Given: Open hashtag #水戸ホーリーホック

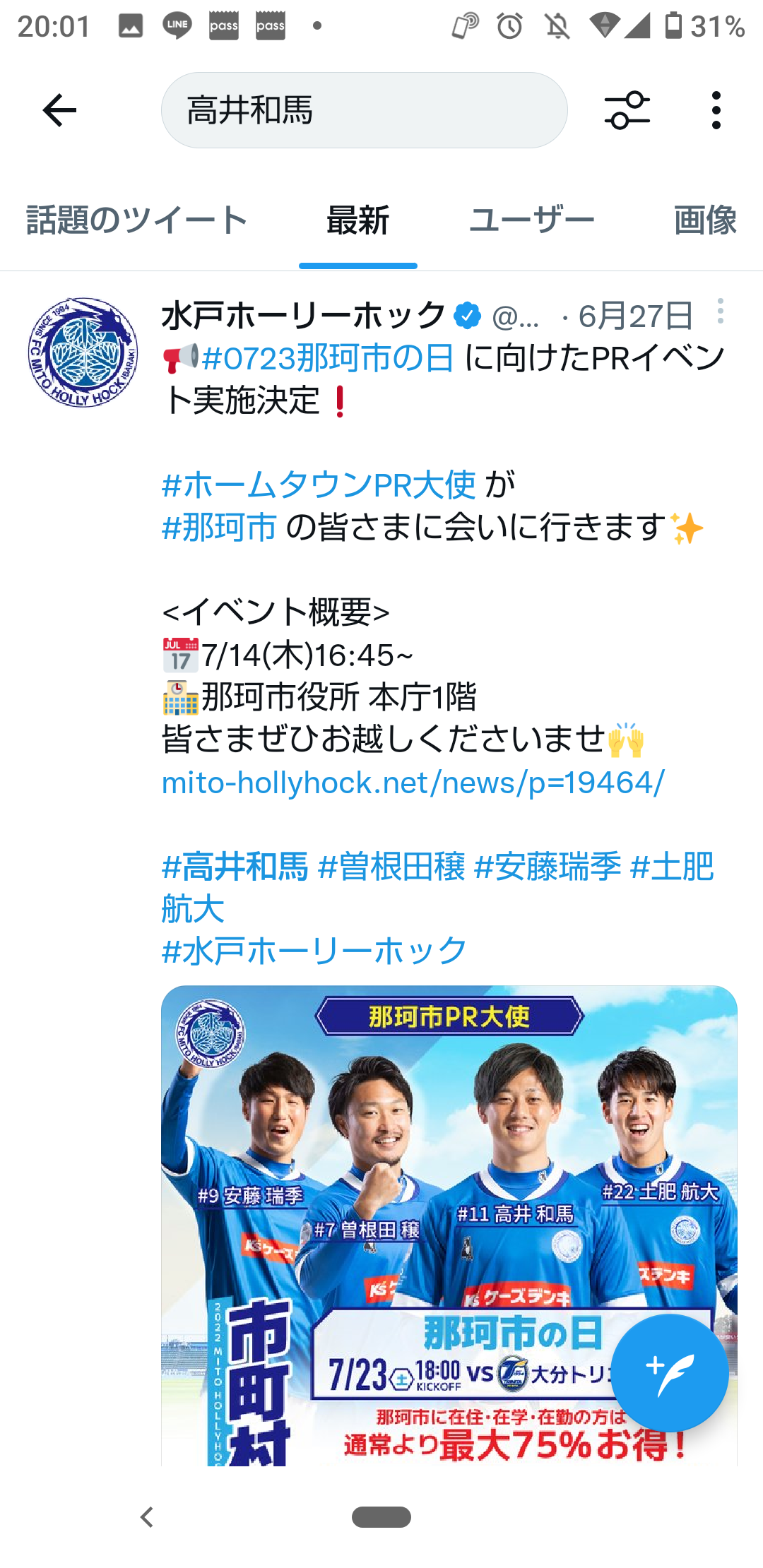Looking at the screenshot, I should [314, 951].
